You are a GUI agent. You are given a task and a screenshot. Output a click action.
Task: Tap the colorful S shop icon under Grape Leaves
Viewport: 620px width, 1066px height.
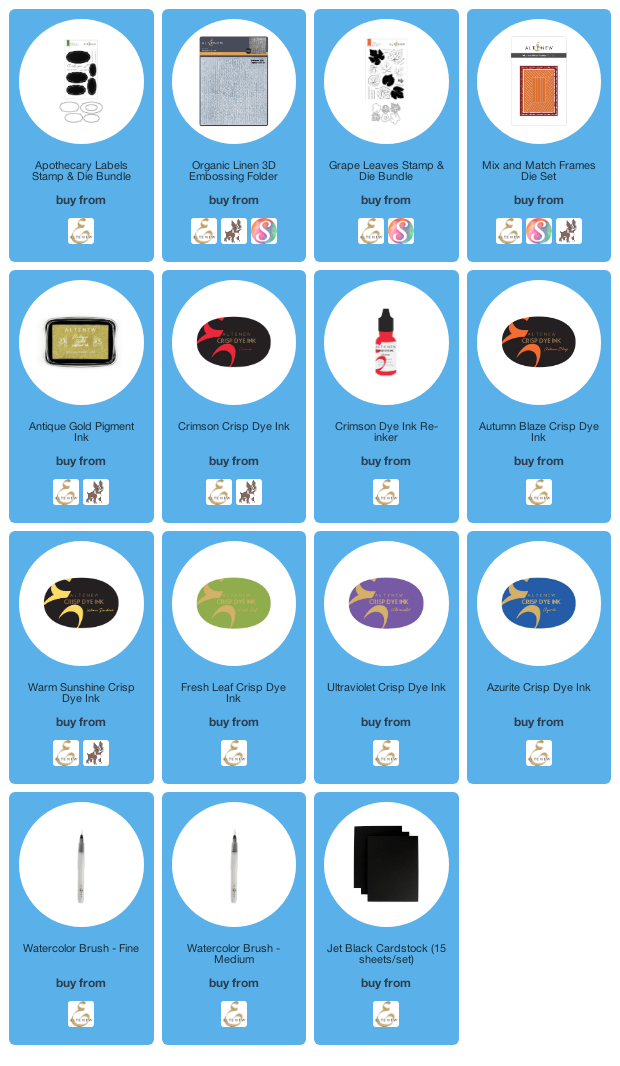pos(400,231)
